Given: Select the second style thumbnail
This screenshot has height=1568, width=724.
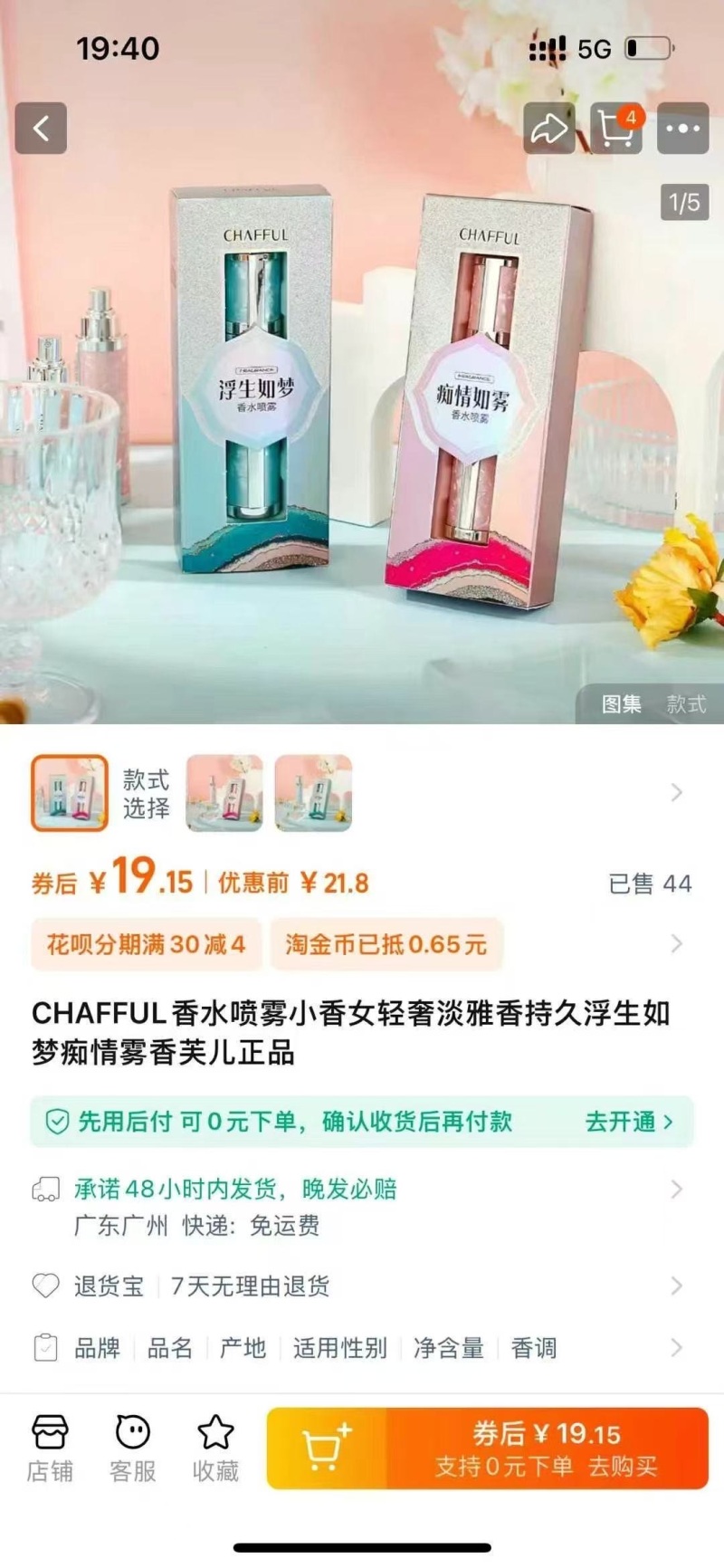Looking at the screenshot, I should (x=224, y=793).
